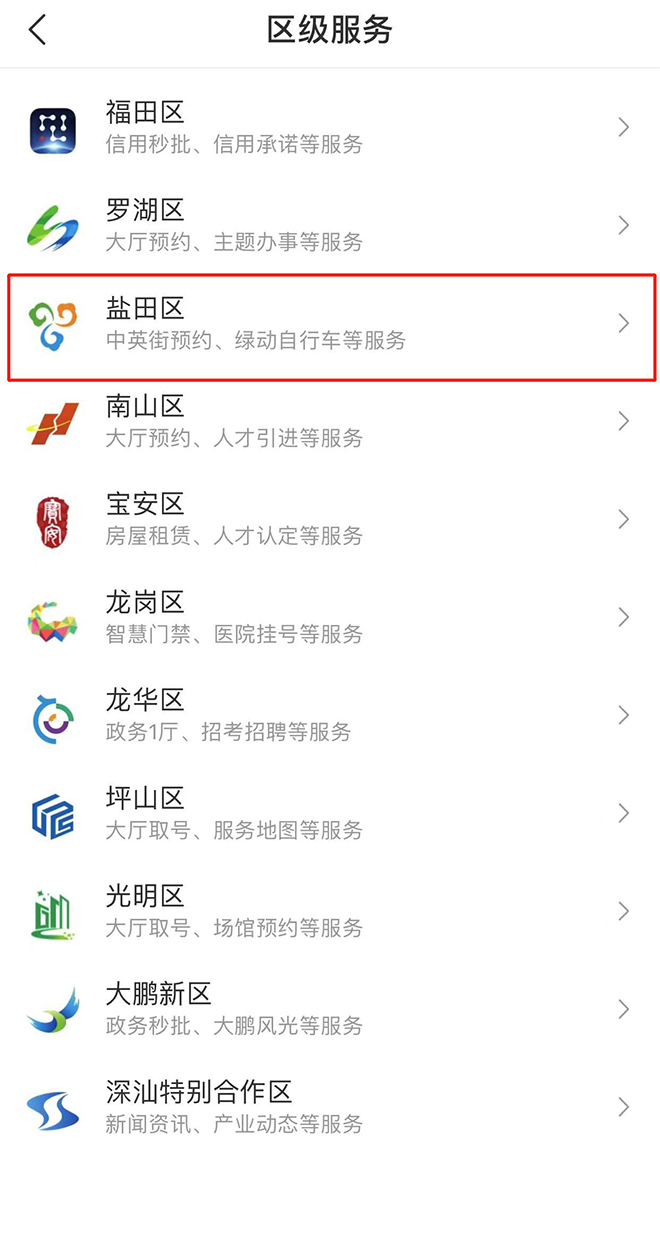Open 深汕特别合作区 services

point(330,1107)
